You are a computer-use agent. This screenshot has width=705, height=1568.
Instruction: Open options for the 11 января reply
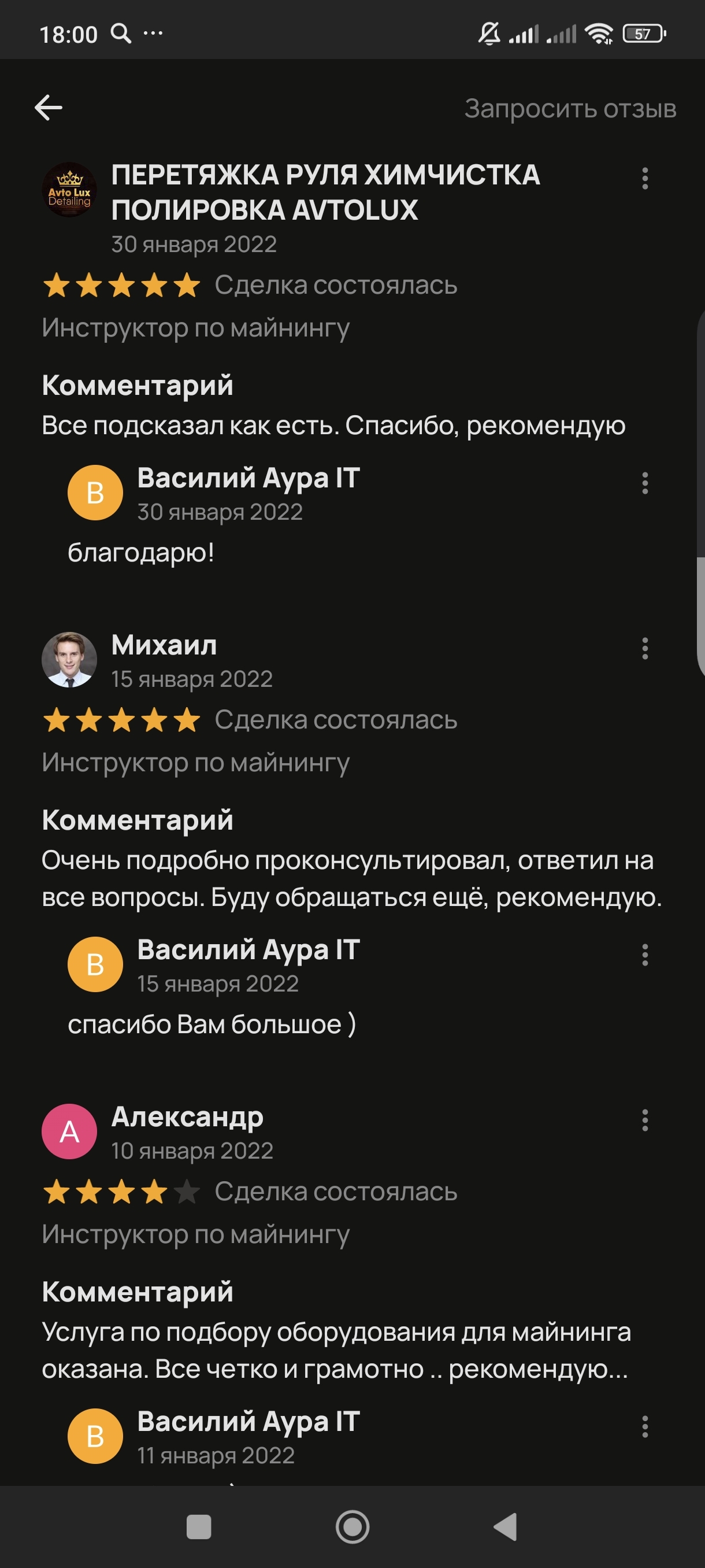[645, 1426]
